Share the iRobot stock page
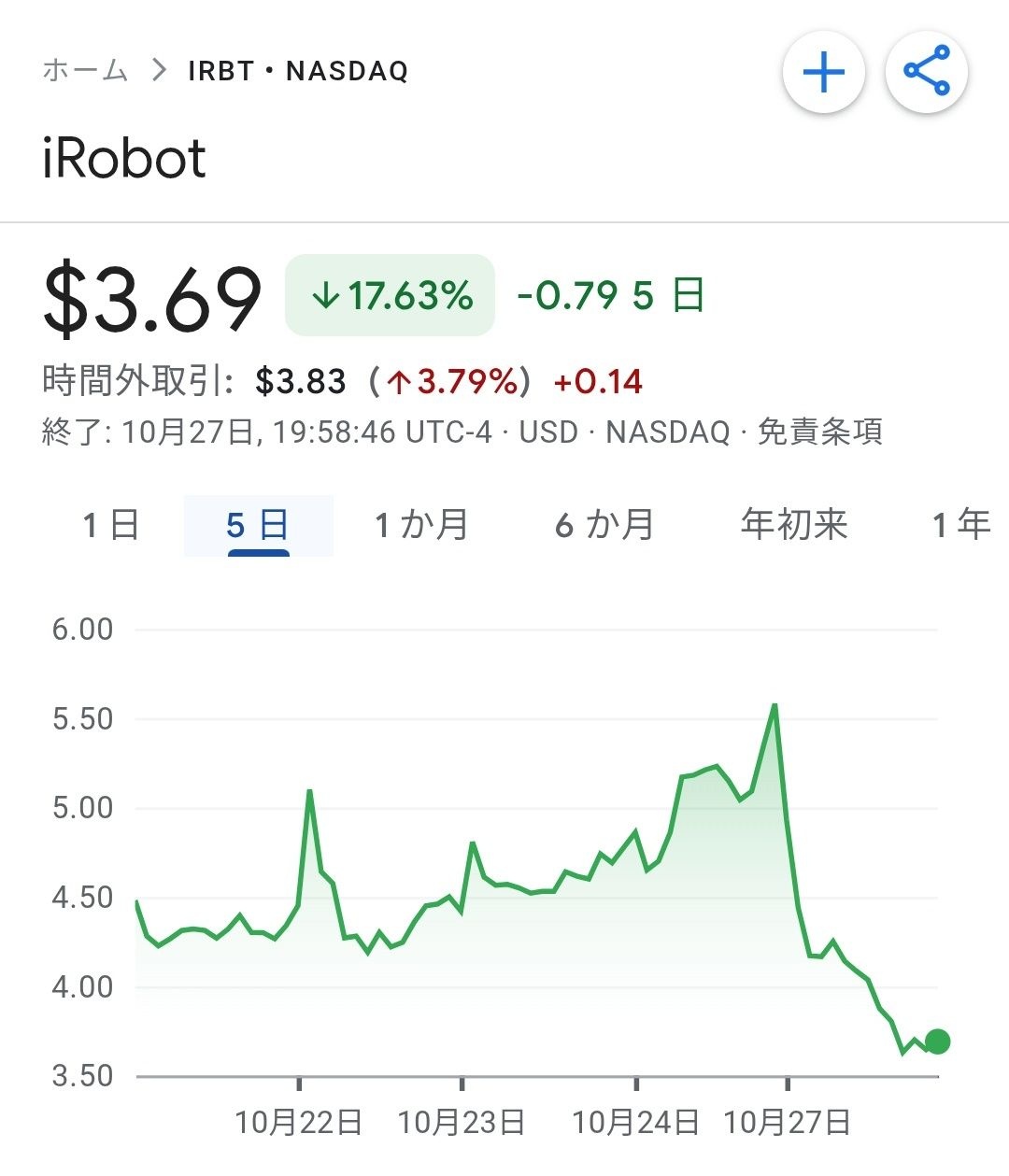 tap(926, 72)
